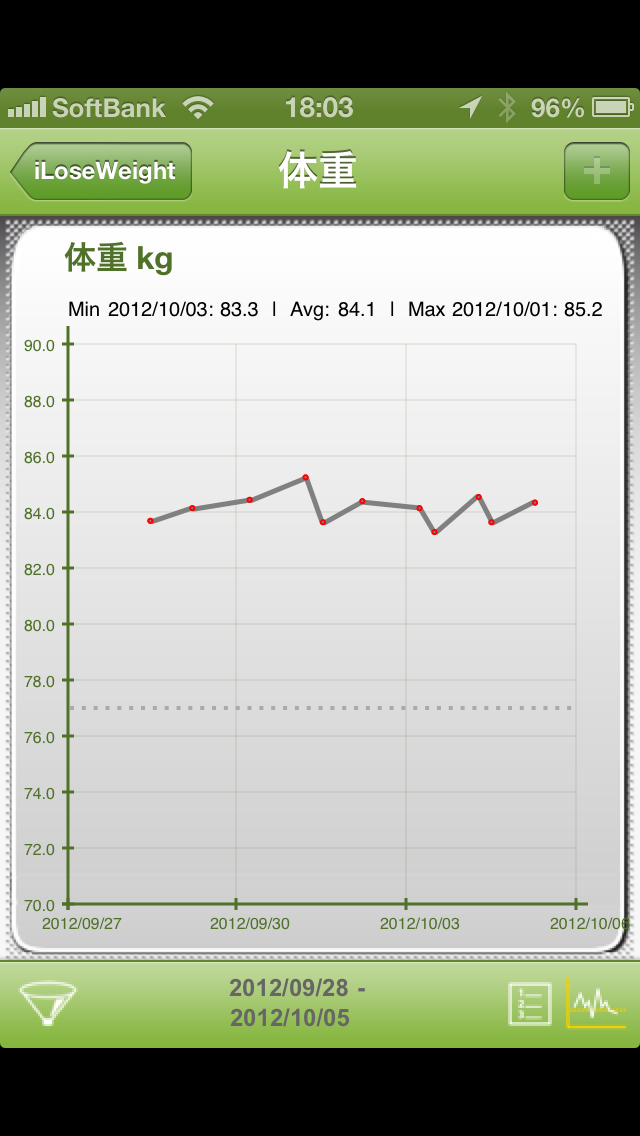Switch to the list view
640x1136 pixels.
coord(529,1003)
